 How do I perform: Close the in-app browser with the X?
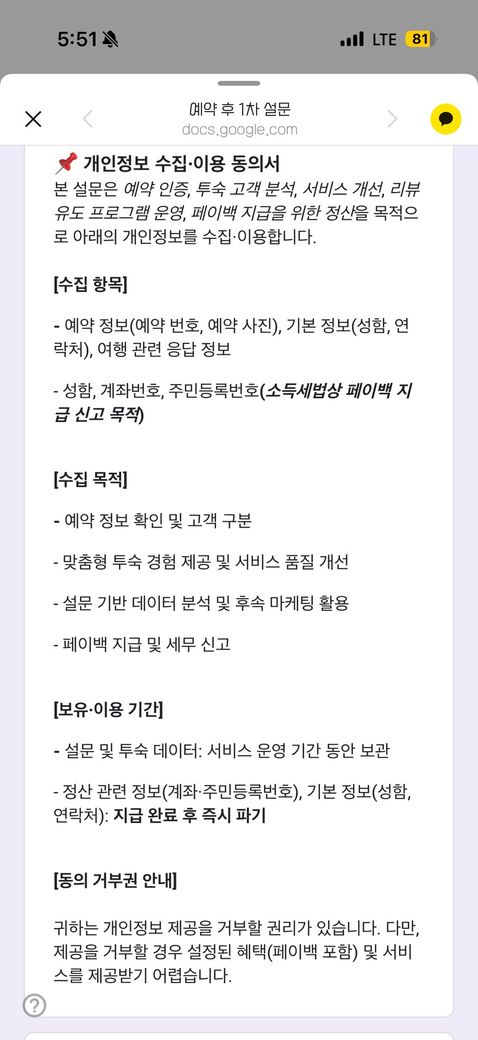[x=33, y=119]
